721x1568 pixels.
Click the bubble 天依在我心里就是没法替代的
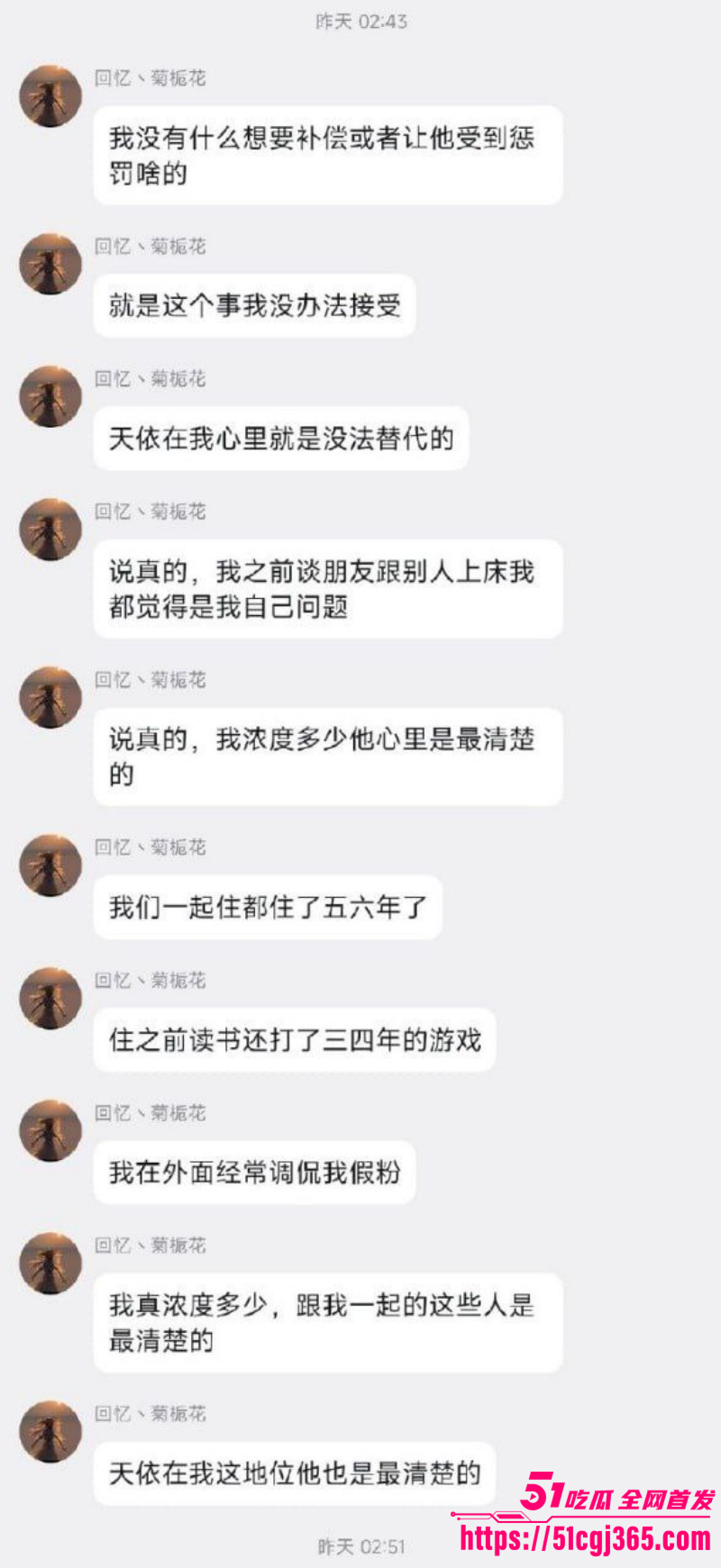coord(281,439)
